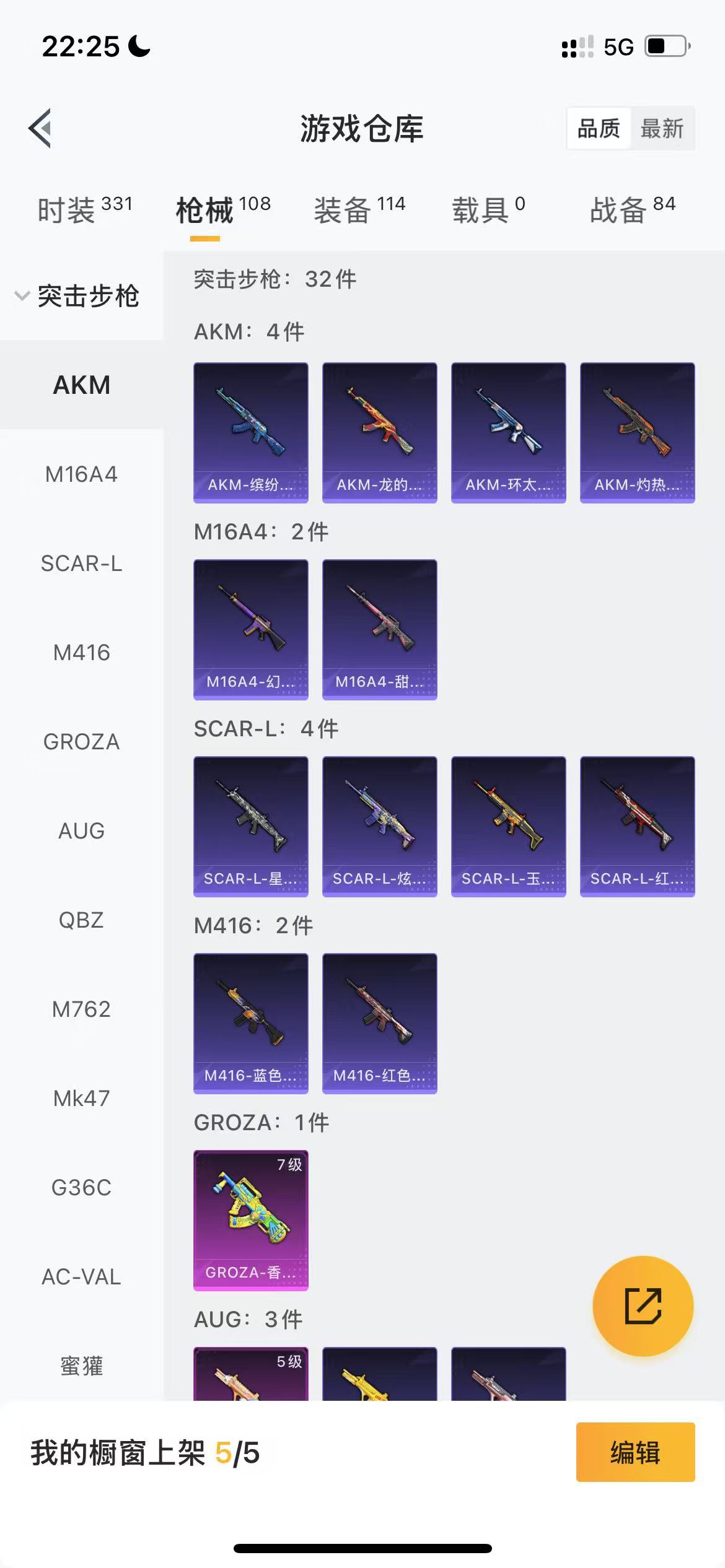This screenshot has height=1568, width=725.
Task: View the level 7 GROZA-香 skin
Action: coord(251,1220)
